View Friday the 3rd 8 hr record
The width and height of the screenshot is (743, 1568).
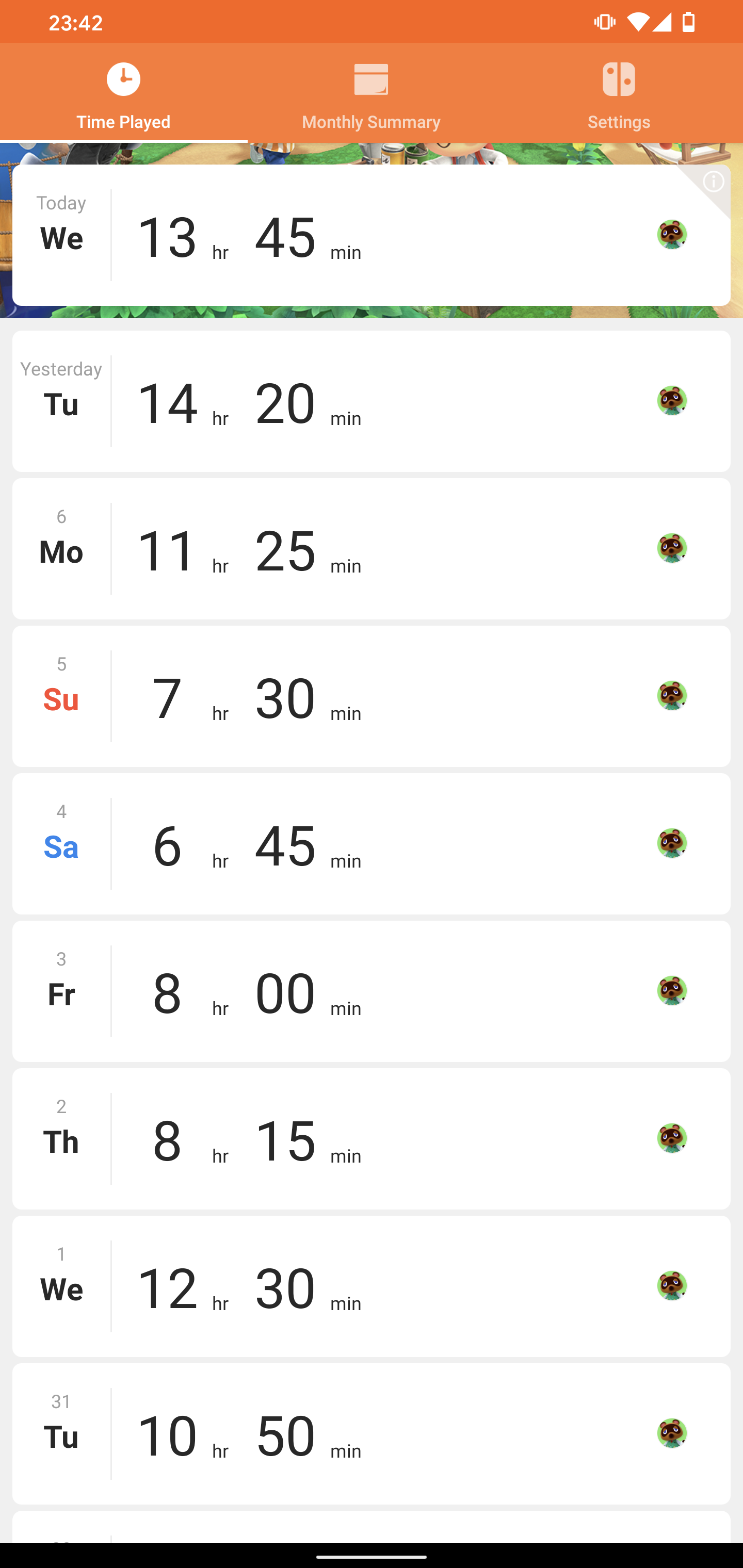pyautogui.click(x=371, y=991)
